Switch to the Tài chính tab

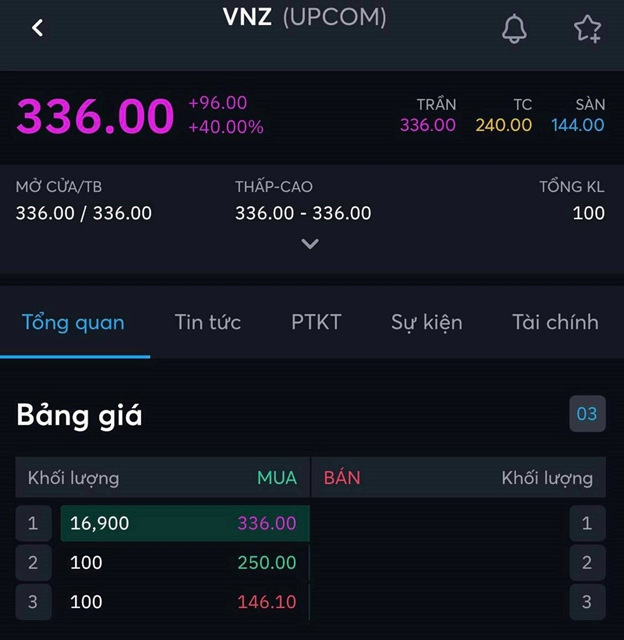tap(555, 322)
